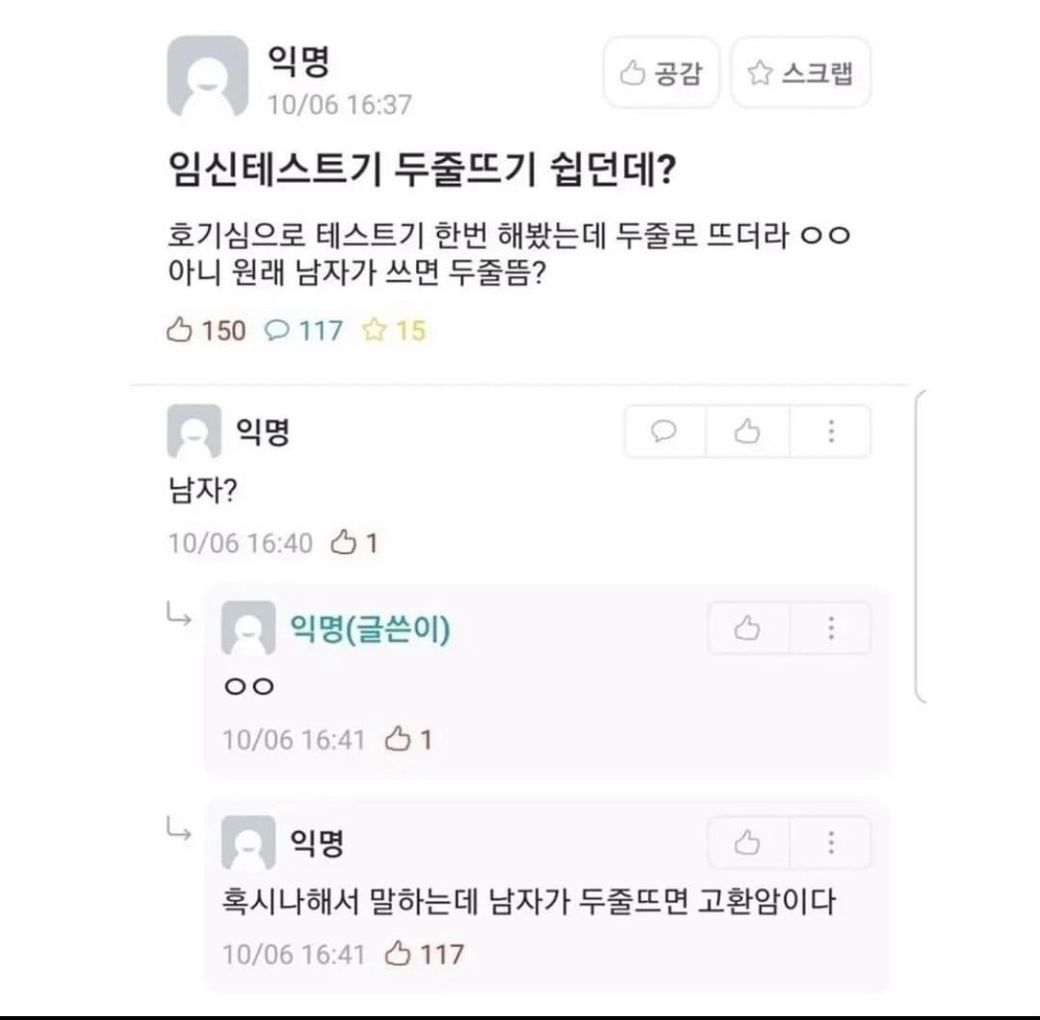Viewport: 1040px width, 1020px height.
Task: Open more options on the '남자?' comment
Action: tap(830, 431)
